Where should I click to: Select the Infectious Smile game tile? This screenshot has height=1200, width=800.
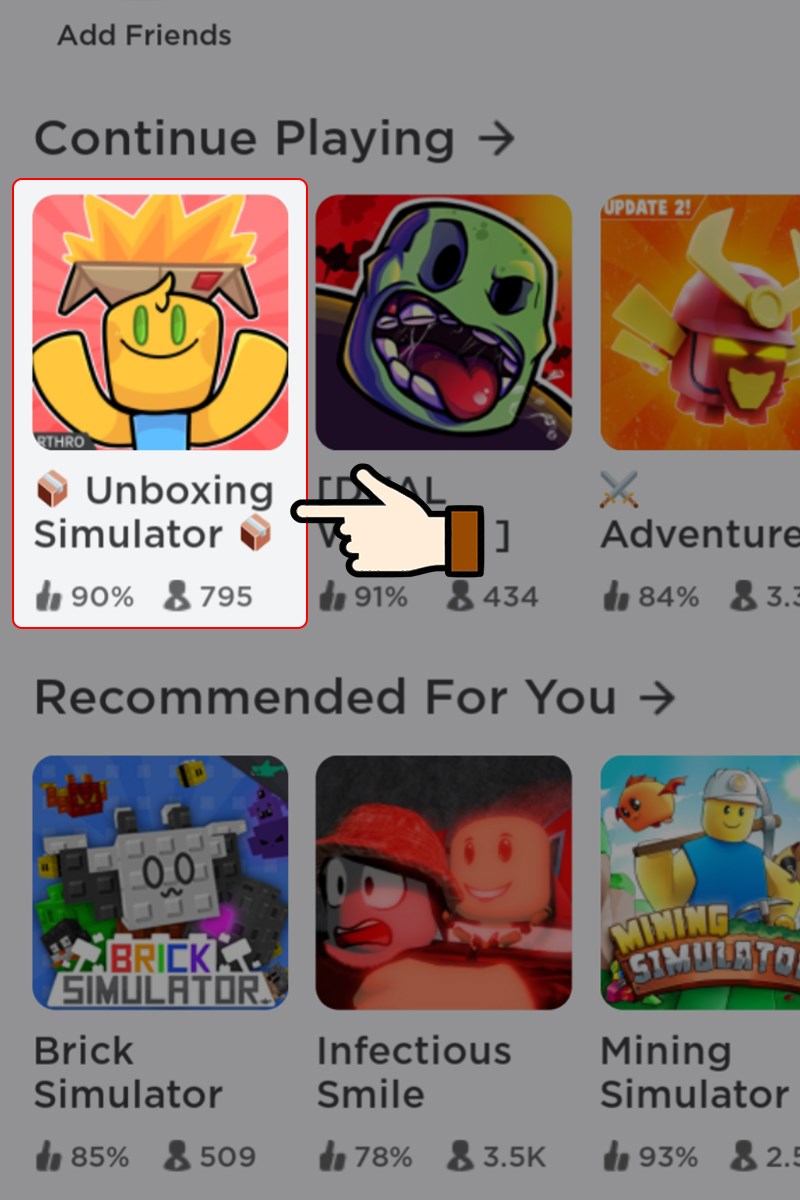pos(443,882)
